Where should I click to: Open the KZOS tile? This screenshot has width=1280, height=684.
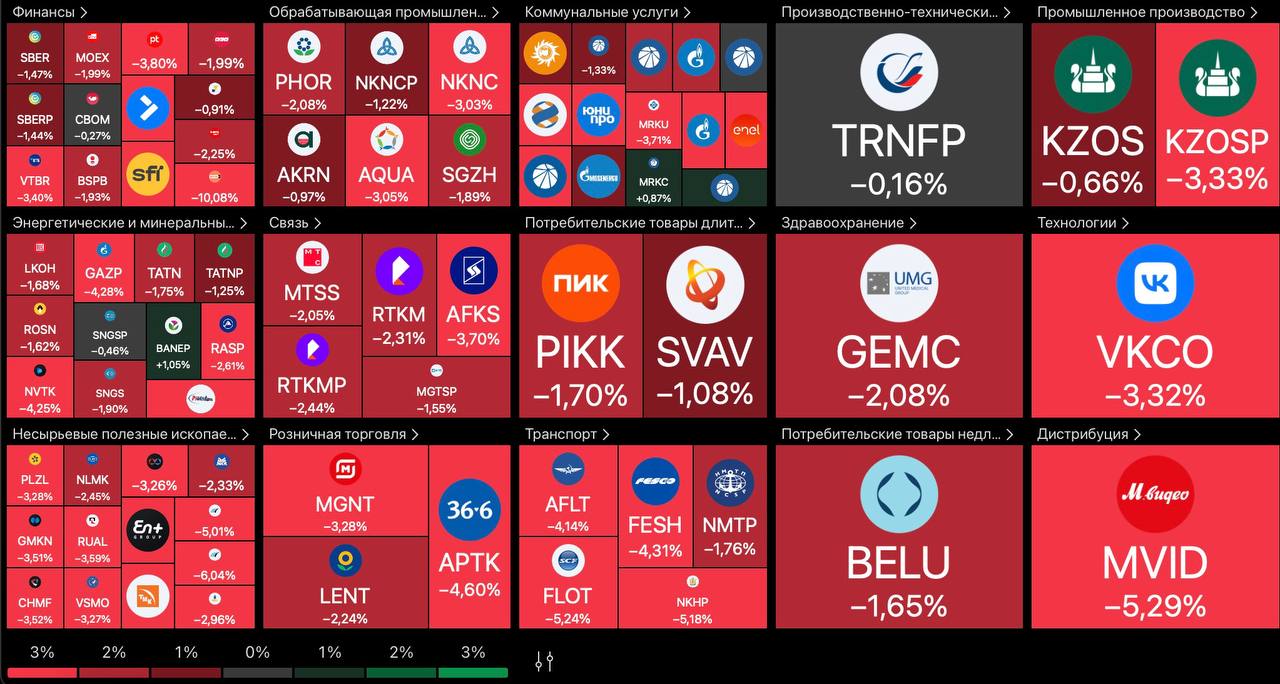[1093, 115]
